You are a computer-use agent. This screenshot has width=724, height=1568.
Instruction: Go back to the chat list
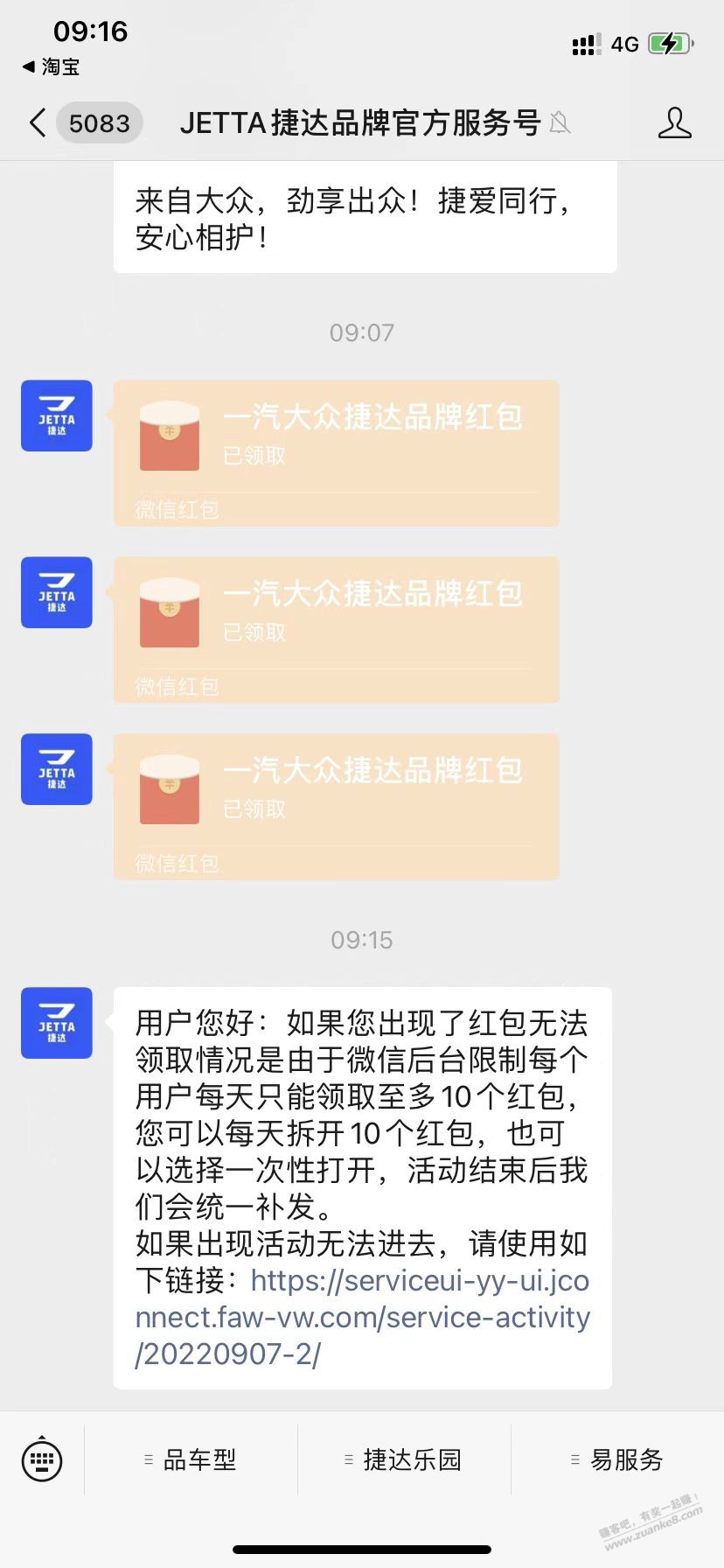click(38, 123)
